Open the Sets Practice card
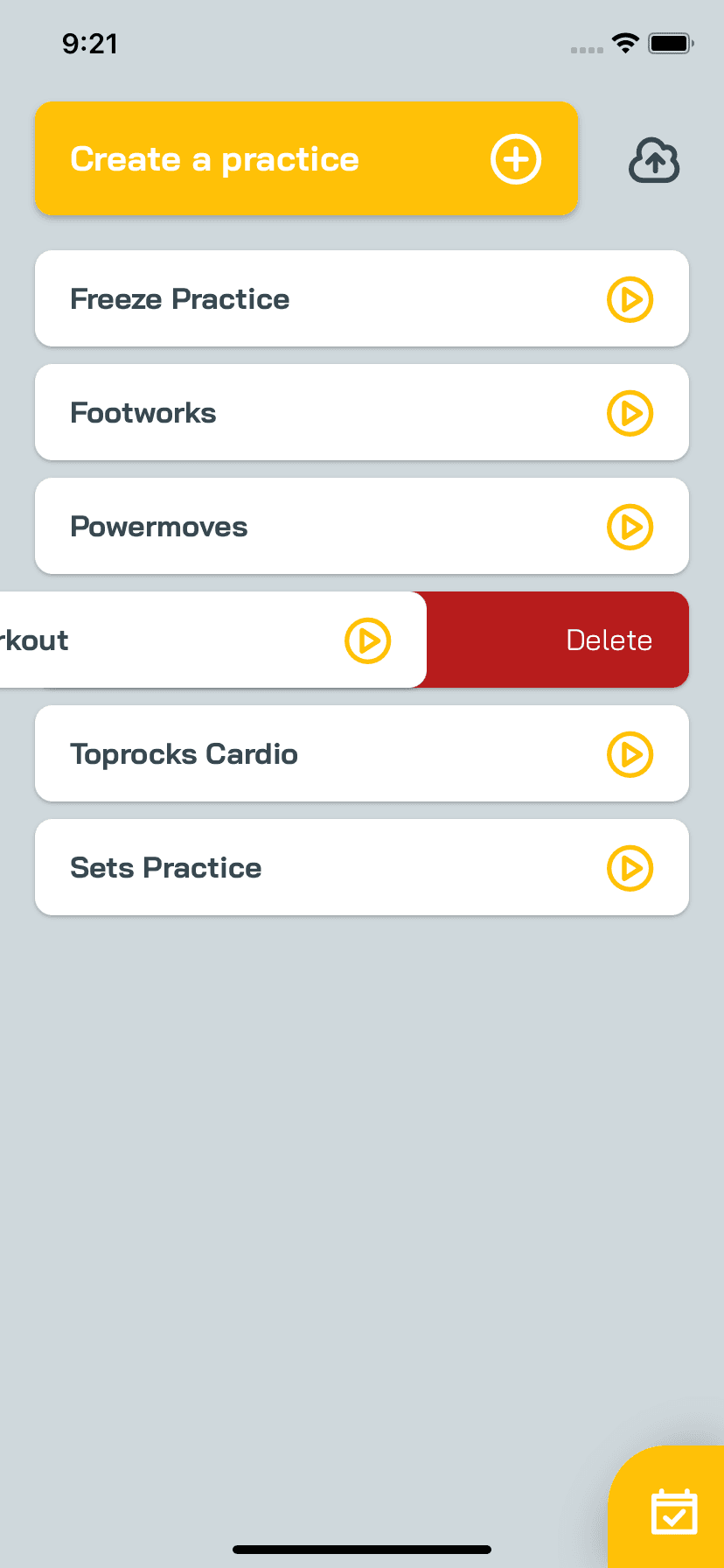Image resolution: width=724 pixels, height=1568 pixels. click(x=362, y=867)
